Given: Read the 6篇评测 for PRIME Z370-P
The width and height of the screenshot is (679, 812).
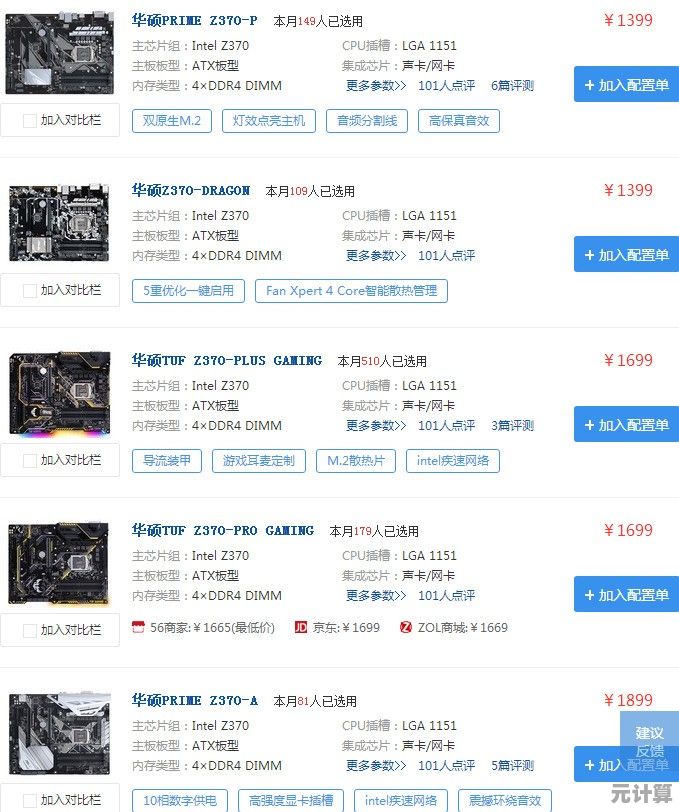Looking at the screenshot, I should coord(512,86).
